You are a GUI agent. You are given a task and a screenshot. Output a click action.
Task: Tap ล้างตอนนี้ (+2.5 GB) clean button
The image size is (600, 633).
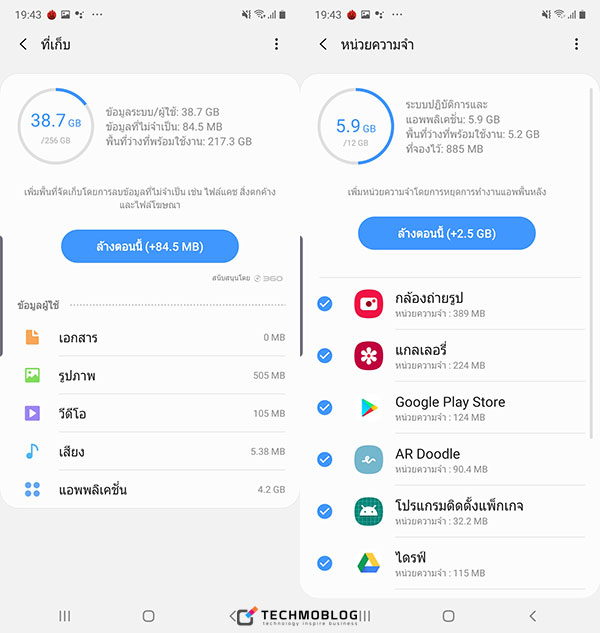pos(447,233)
